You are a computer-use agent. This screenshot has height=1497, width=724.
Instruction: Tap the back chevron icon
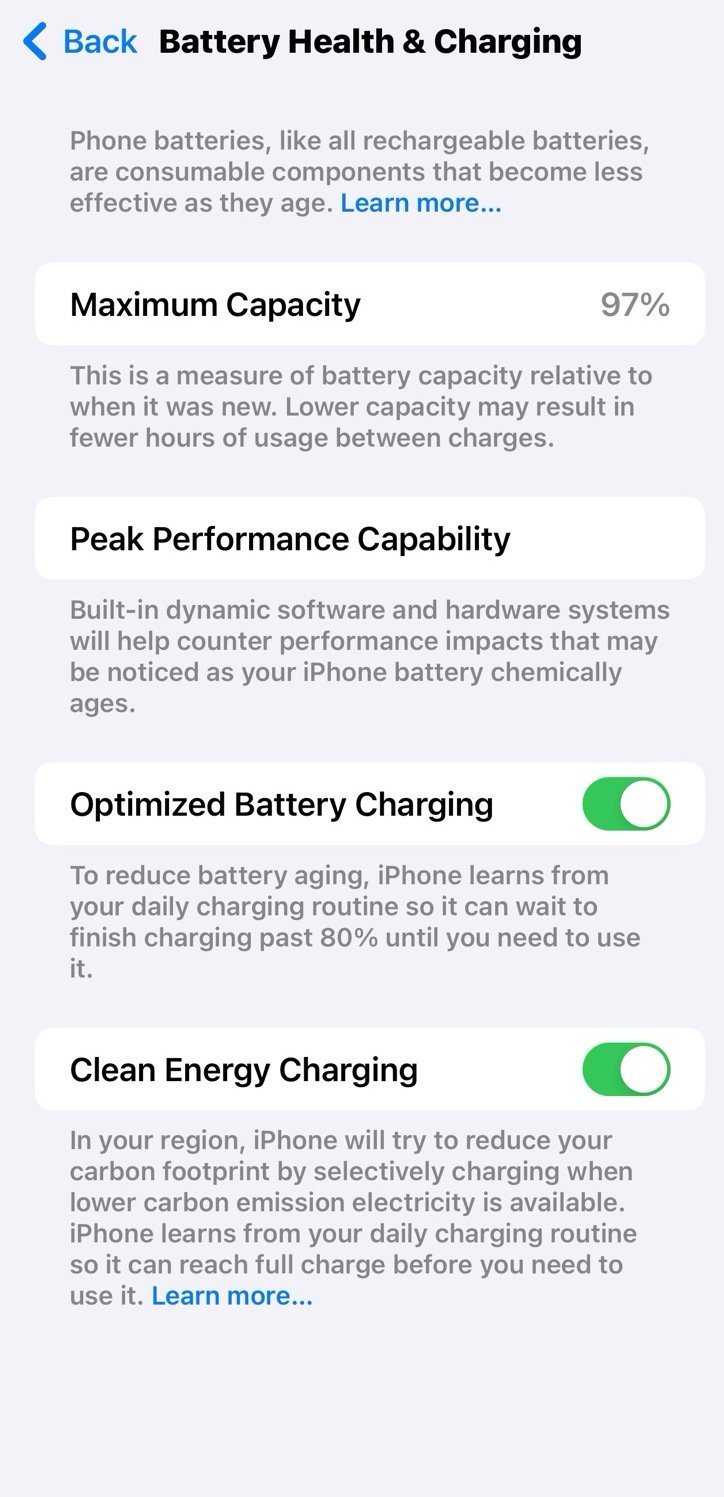pyautogui.click(x=31, y=41)
